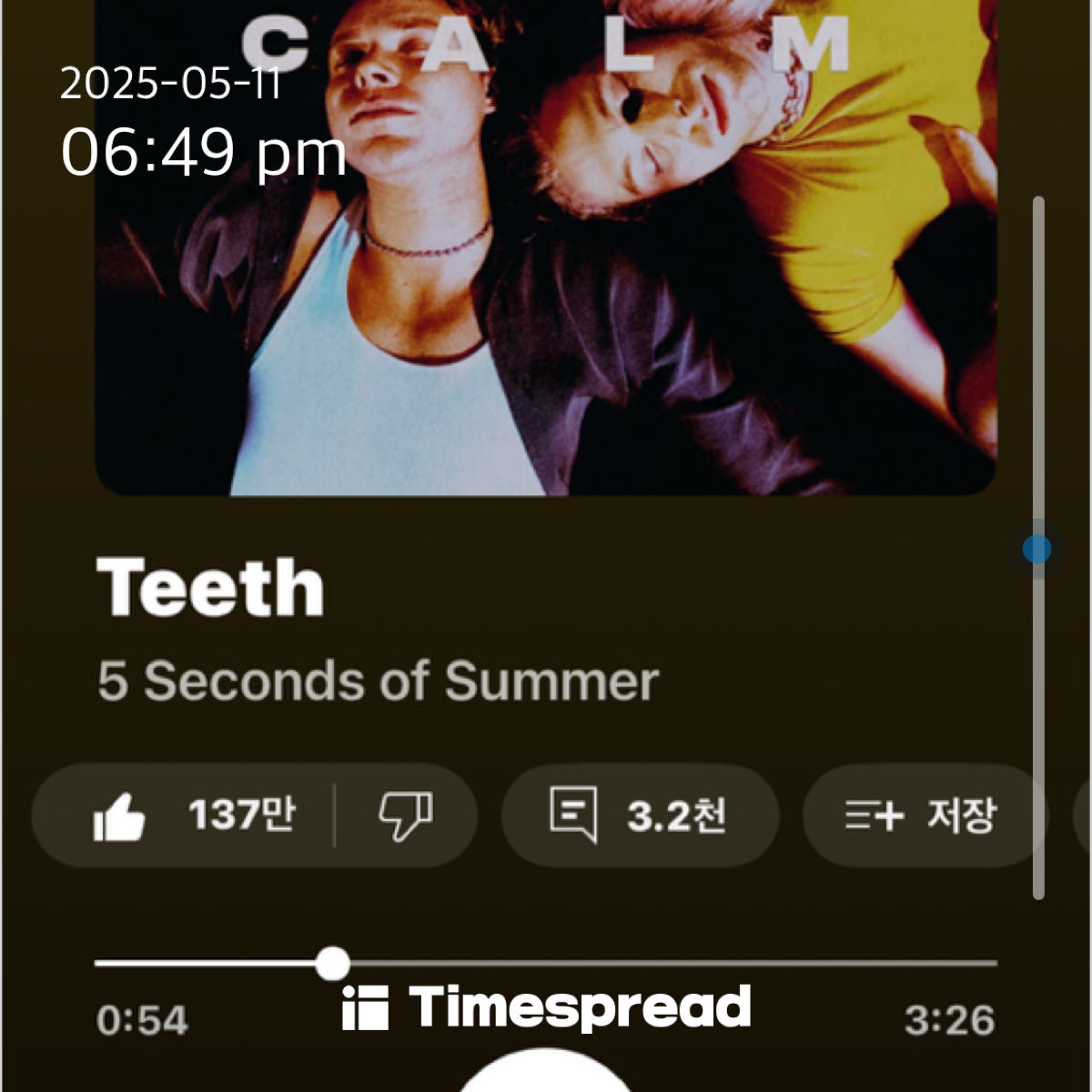Dislike the song Teeth

tap(406, 814)
